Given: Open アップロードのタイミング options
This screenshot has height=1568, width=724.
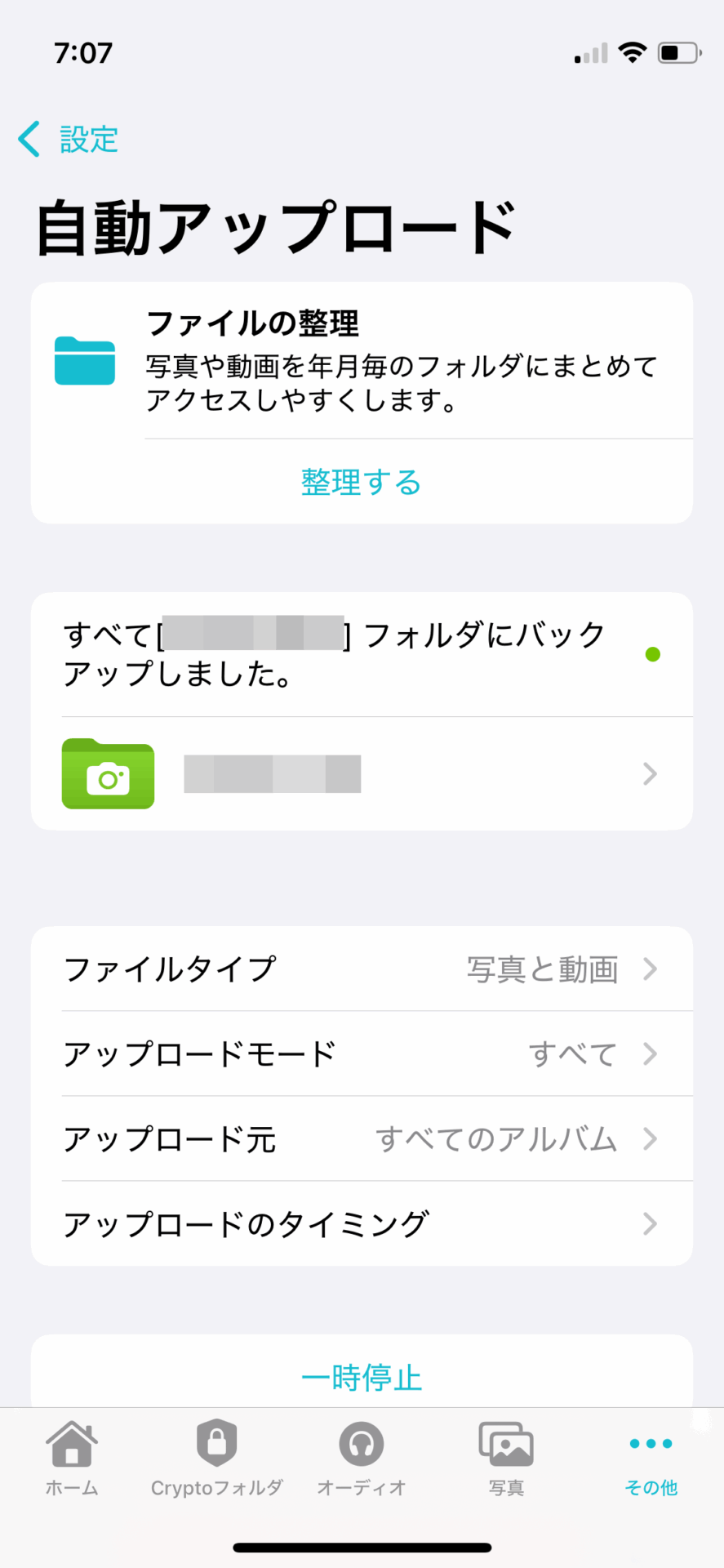Looking at the screenshot, I should pyautogui.click(x=362, y=1224).
